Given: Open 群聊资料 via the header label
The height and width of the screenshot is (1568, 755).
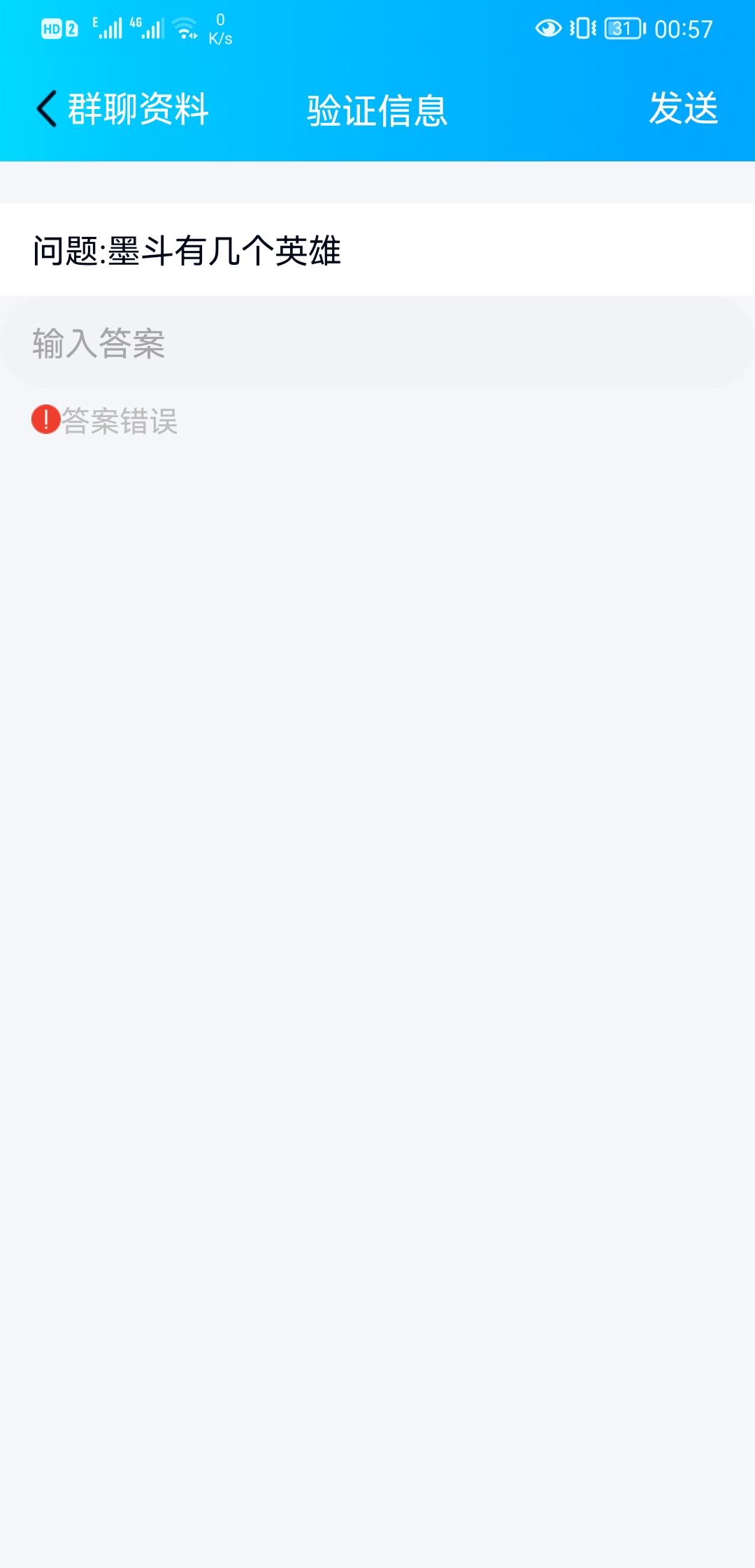Looking at the screenshot, I should 137,109.
